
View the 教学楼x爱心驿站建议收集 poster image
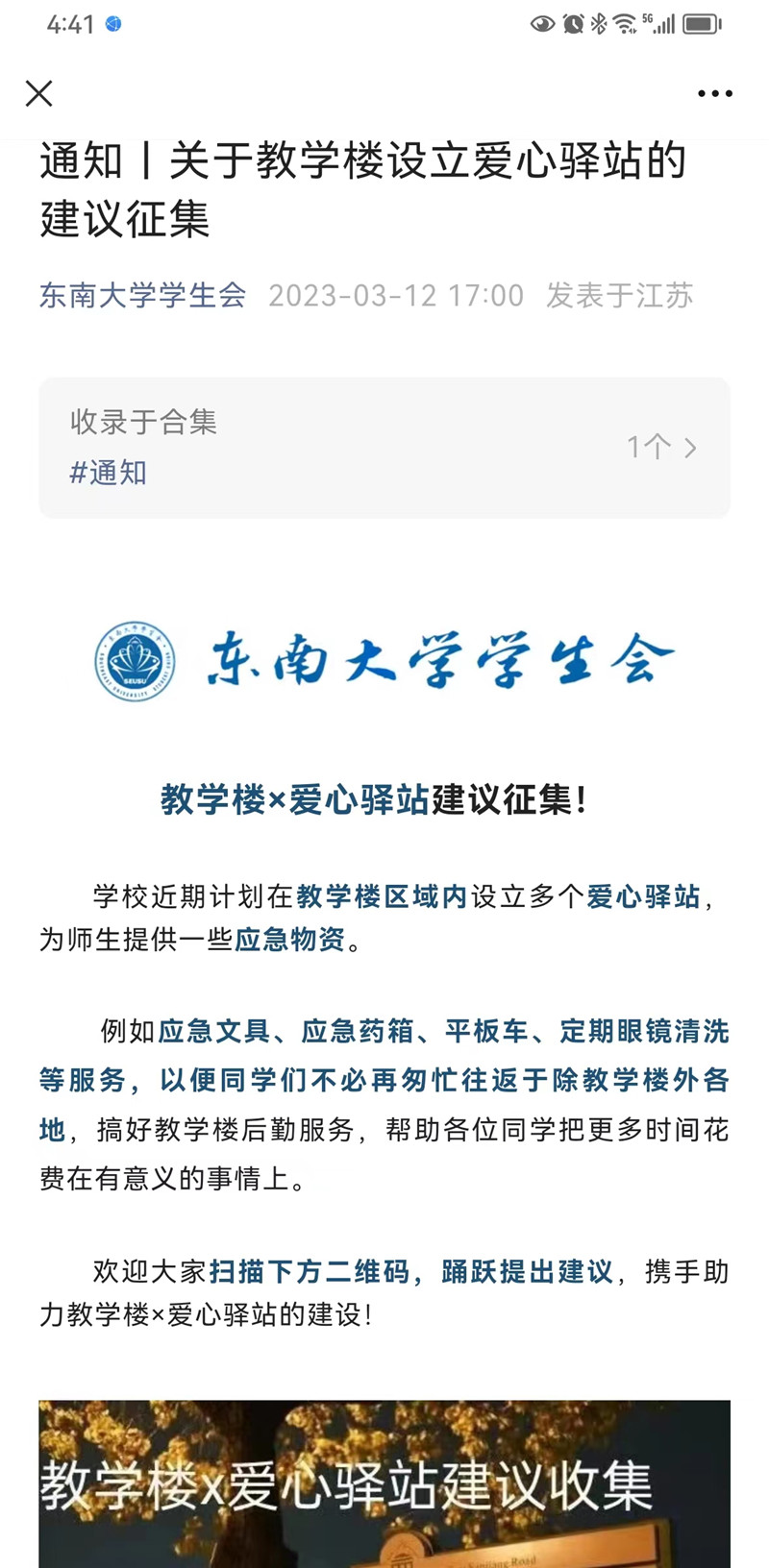384,1483
